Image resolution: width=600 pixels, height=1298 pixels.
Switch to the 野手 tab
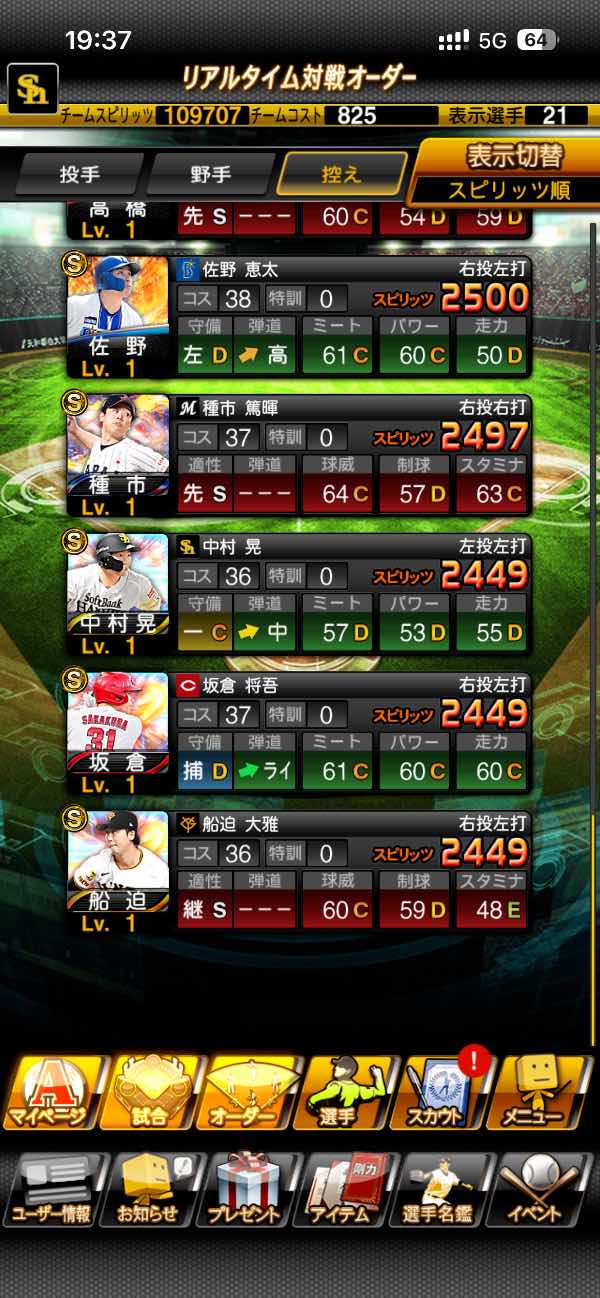[x=210, y=174]
